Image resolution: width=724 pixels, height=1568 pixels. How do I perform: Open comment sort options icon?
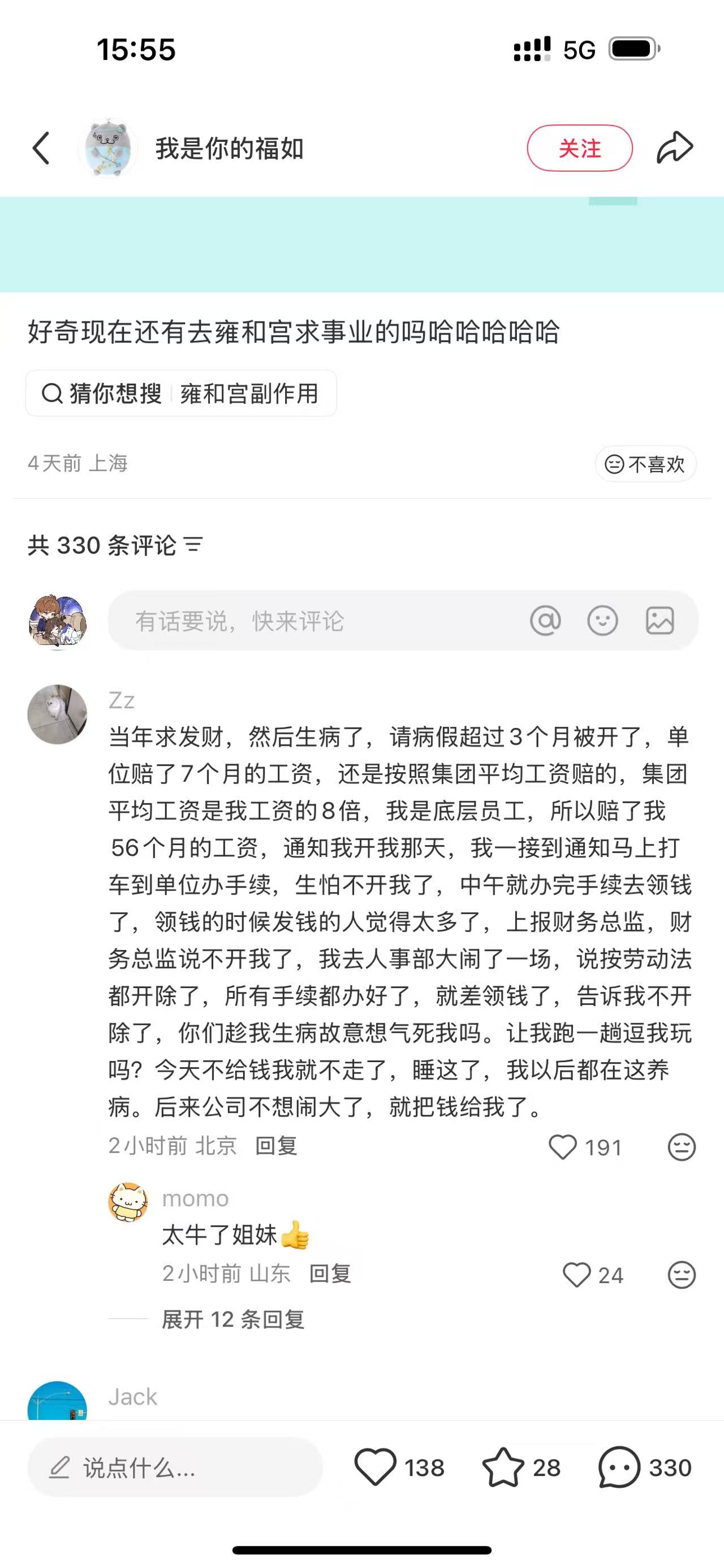pos(193,545)
